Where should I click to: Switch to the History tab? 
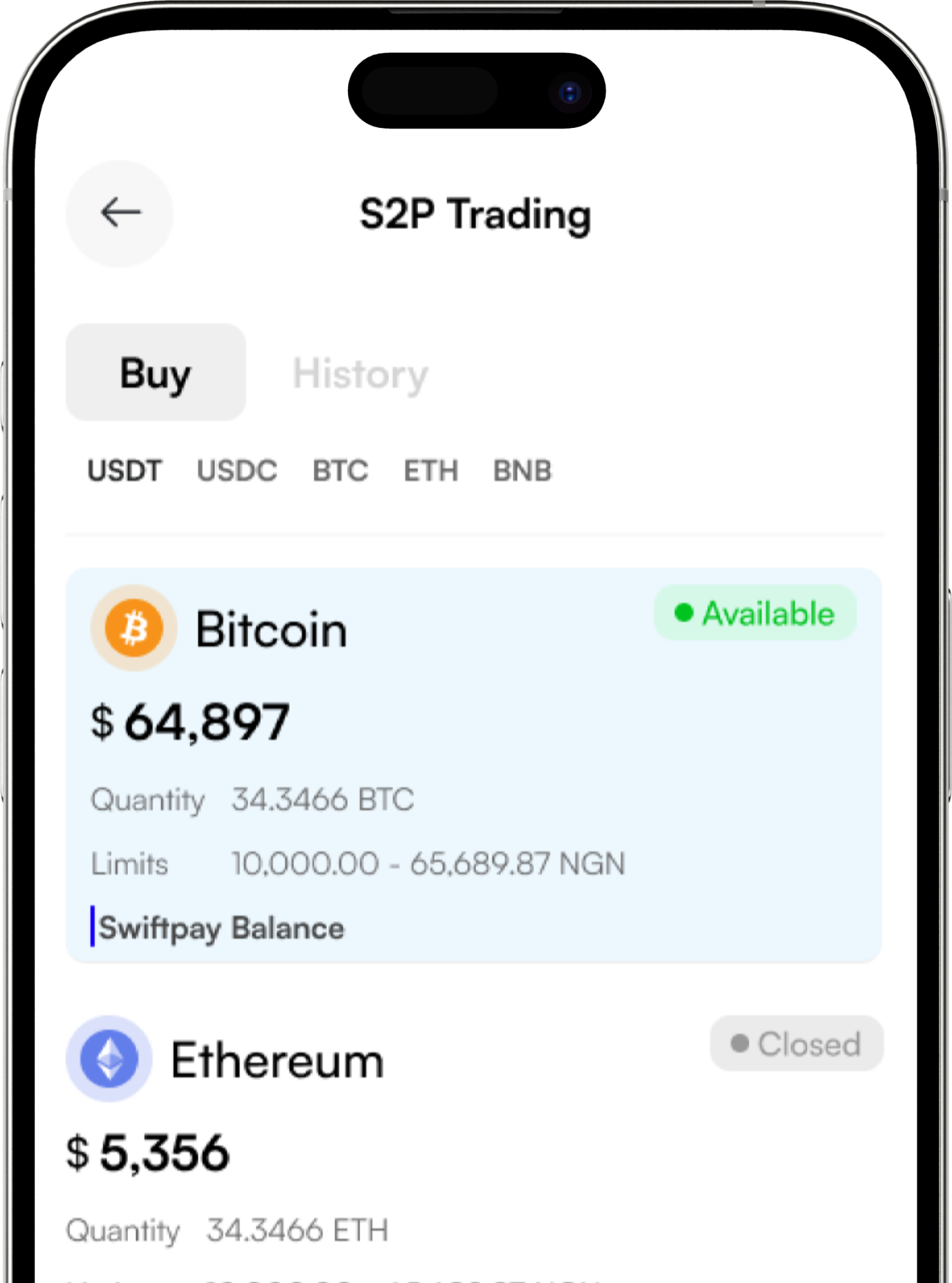360,374
